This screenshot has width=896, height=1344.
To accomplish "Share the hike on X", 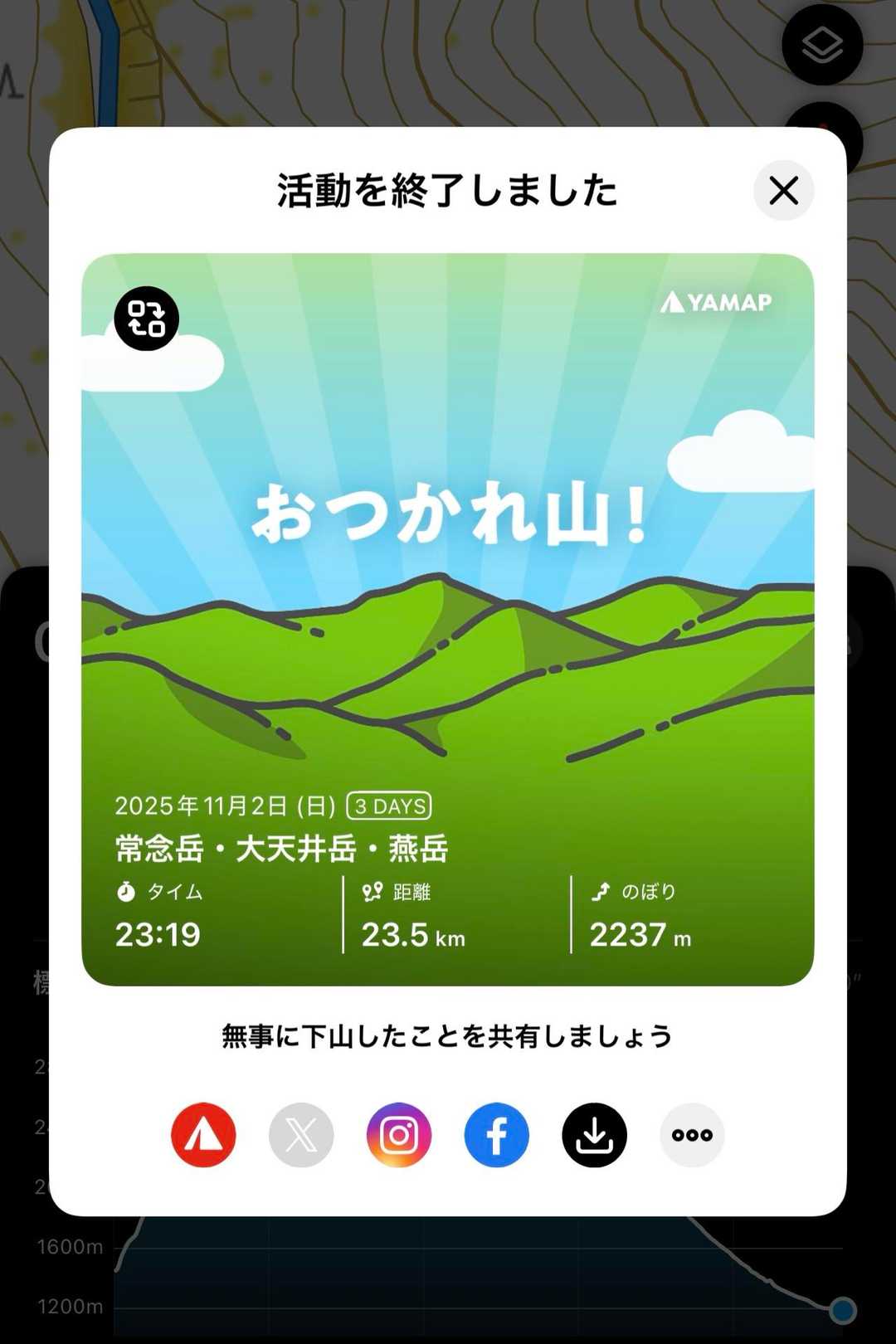I will pyautogui.click(x=301, y=1135).
